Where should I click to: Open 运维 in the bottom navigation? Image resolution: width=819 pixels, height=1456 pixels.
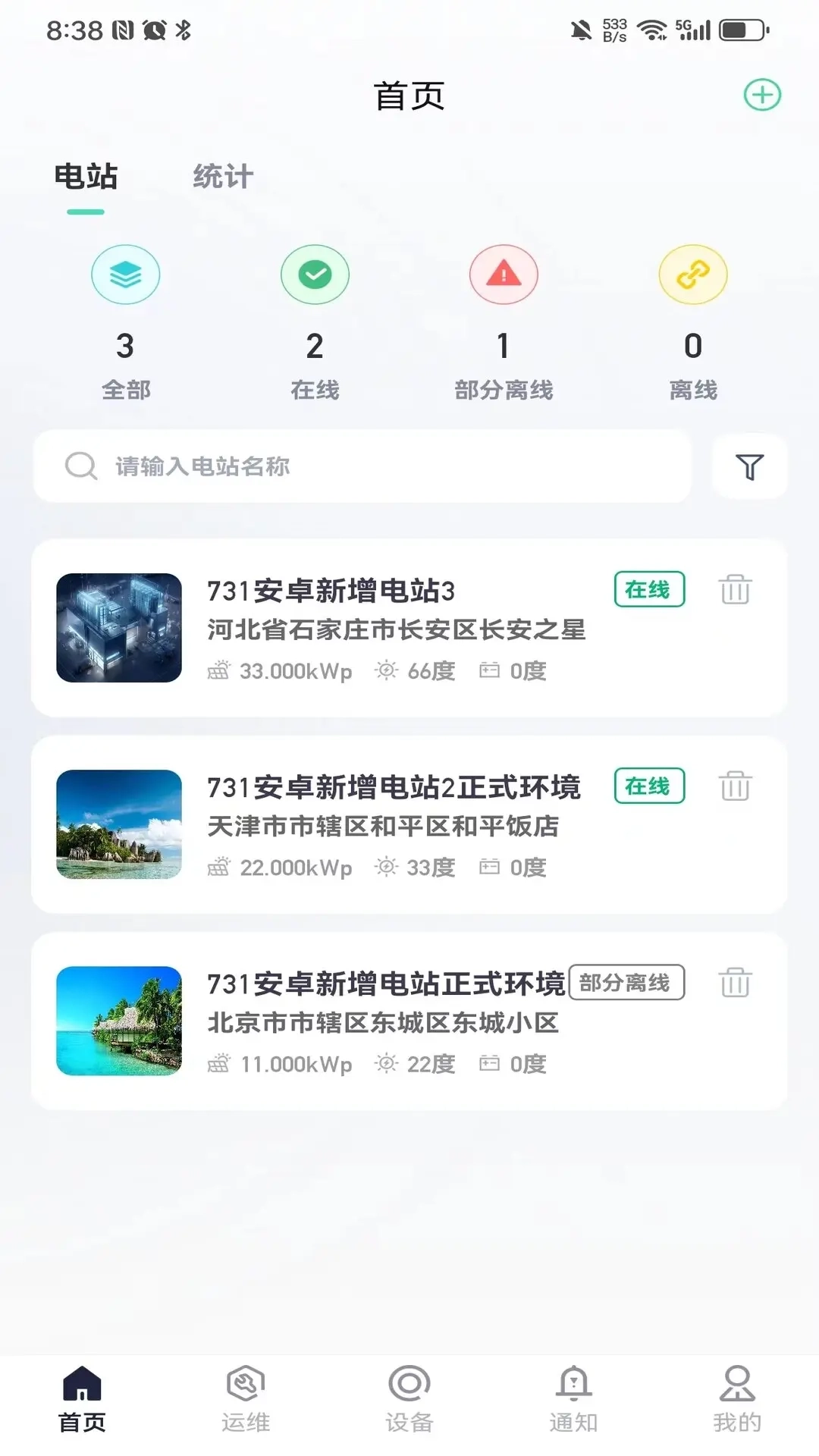245,1399
